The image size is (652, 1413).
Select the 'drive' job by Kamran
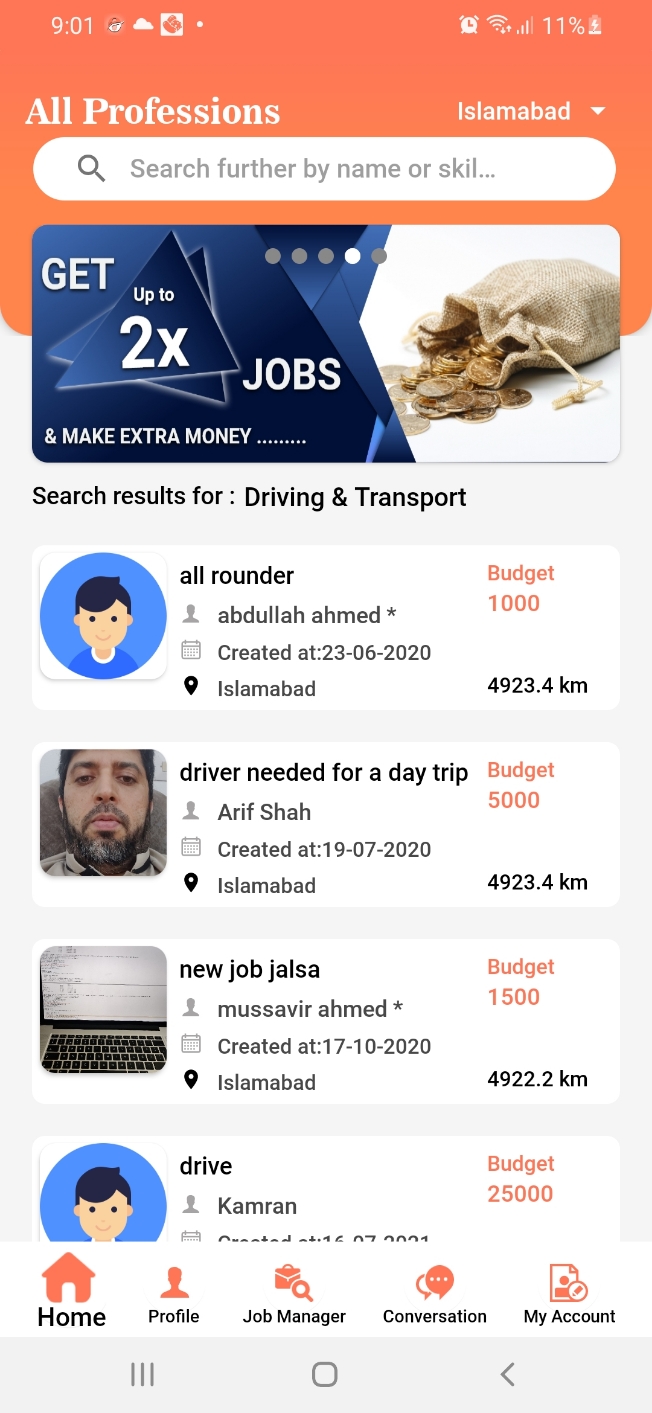pos(326,1190)
